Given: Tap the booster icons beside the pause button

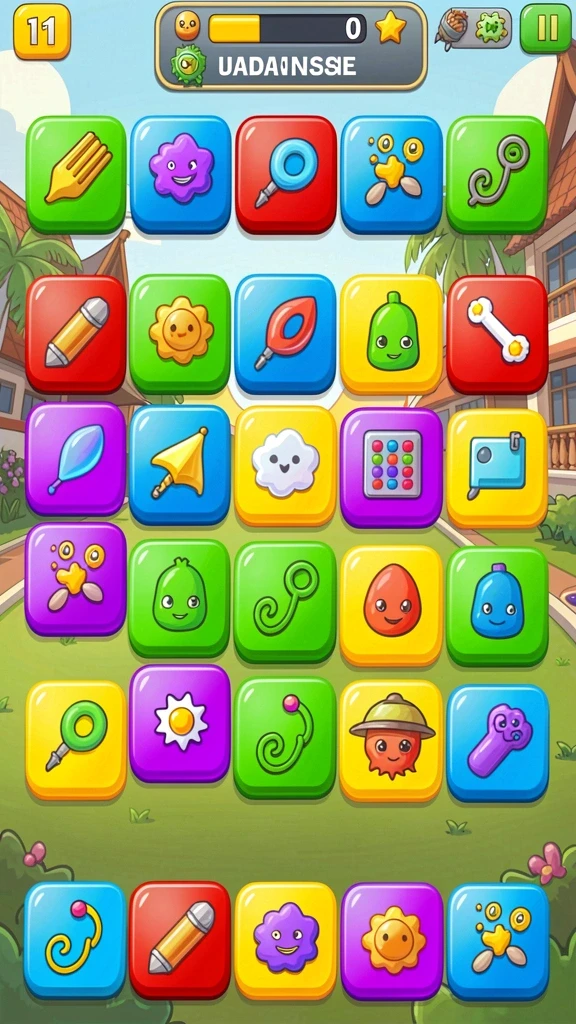Looking at the screenshot, I should point(473,28).
